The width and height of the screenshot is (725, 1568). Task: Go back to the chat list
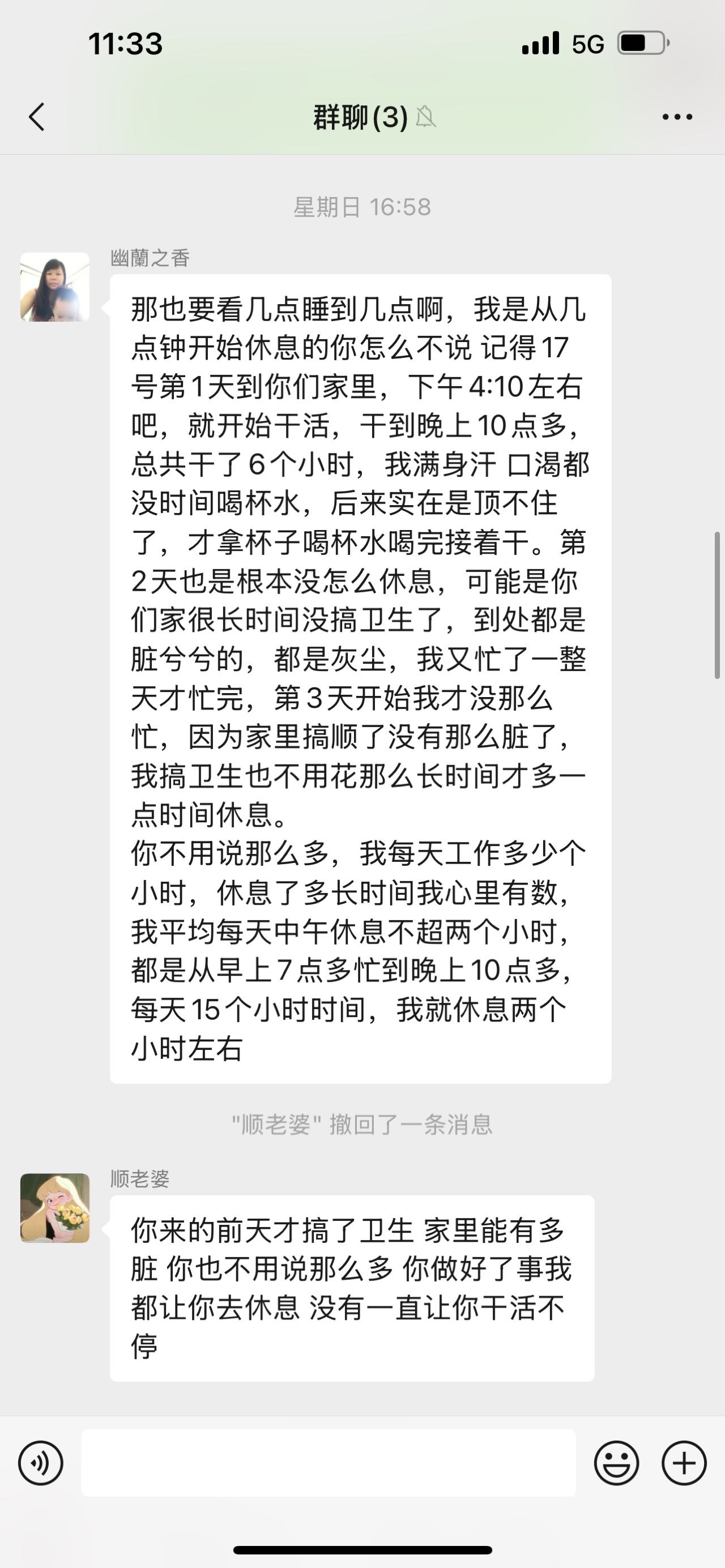(x=36, y=116)
